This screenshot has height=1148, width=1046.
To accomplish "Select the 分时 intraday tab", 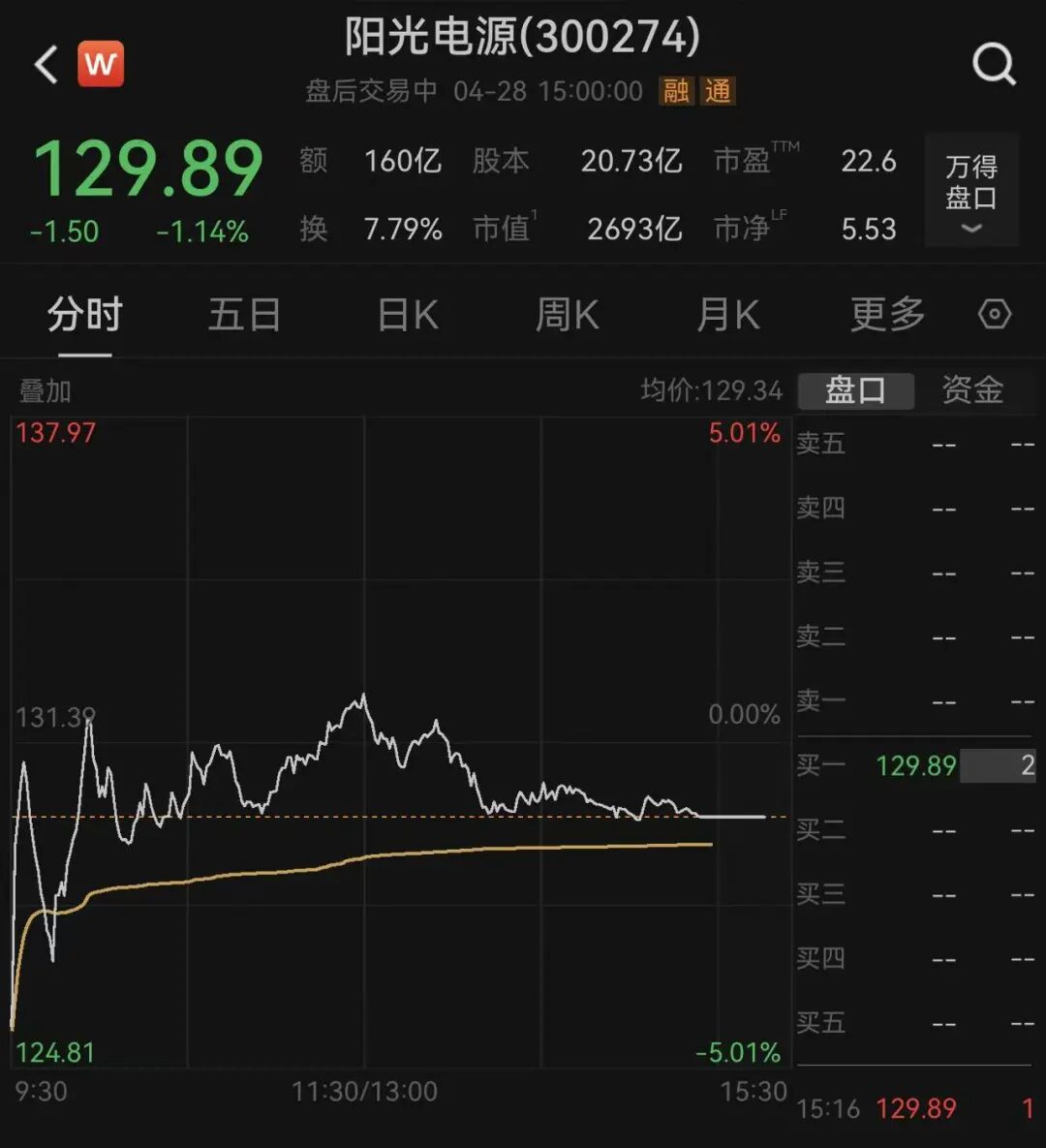I will coord(83,314).
